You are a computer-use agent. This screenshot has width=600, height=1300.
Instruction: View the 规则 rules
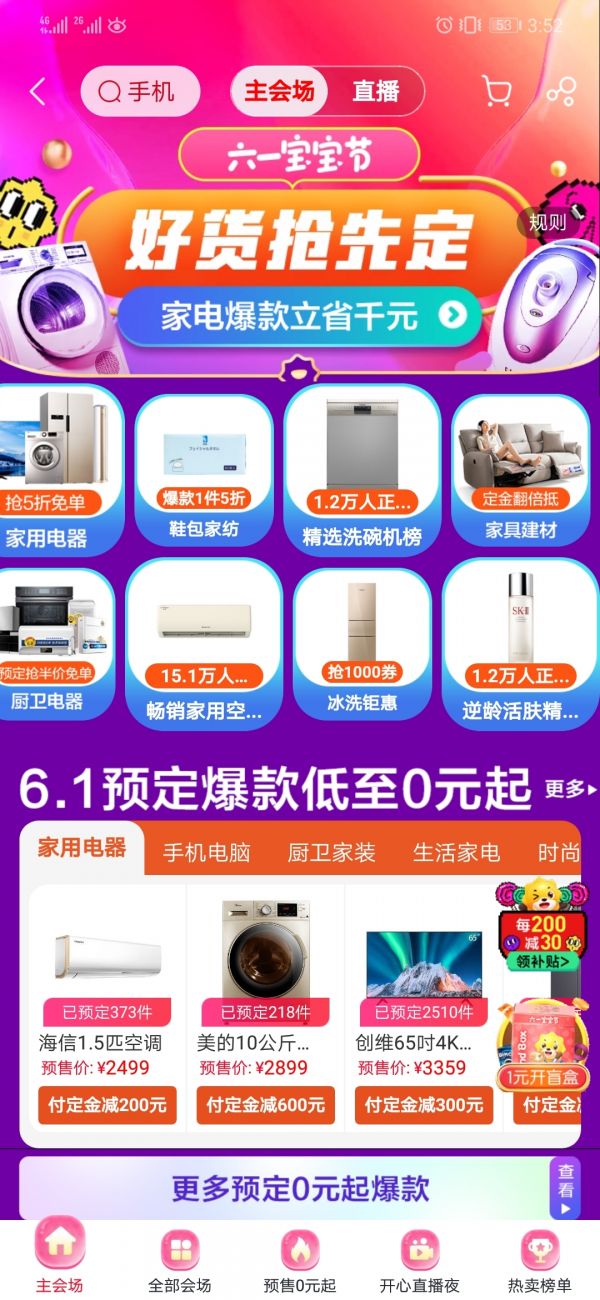coord(546,222)
